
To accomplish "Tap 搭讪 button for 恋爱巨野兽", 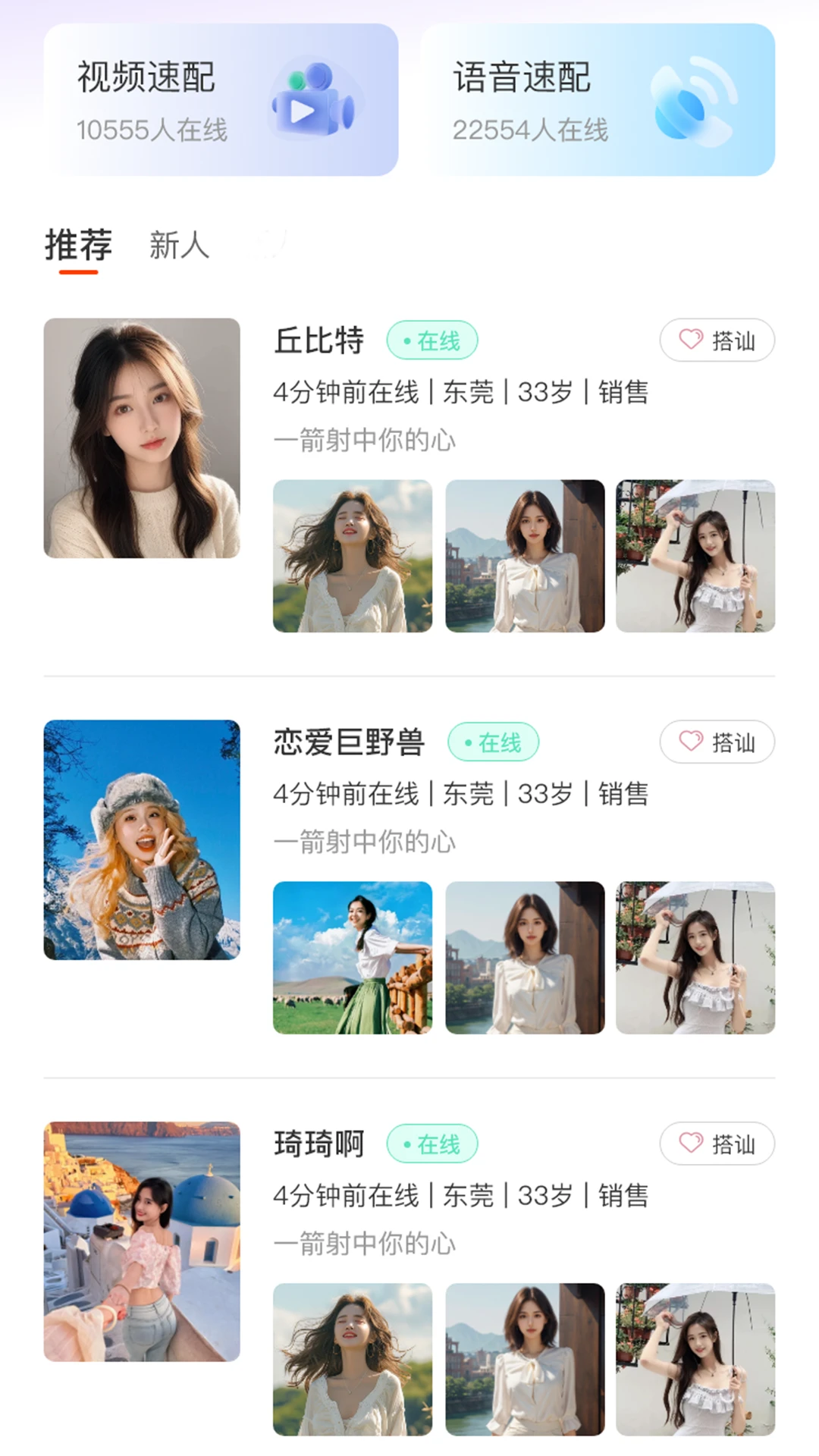I will [x=717, y=742].
